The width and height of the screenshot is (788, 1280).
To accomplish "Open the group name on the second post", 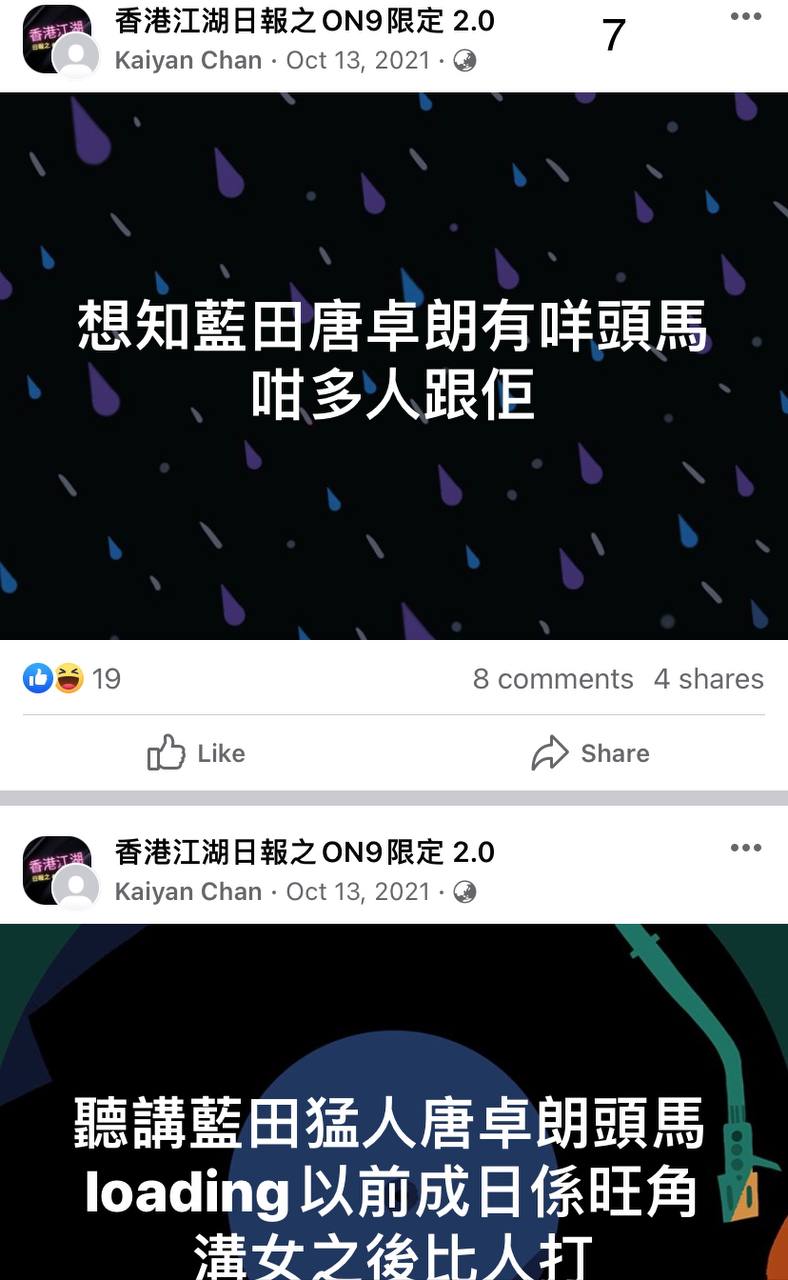I will 304,852.
